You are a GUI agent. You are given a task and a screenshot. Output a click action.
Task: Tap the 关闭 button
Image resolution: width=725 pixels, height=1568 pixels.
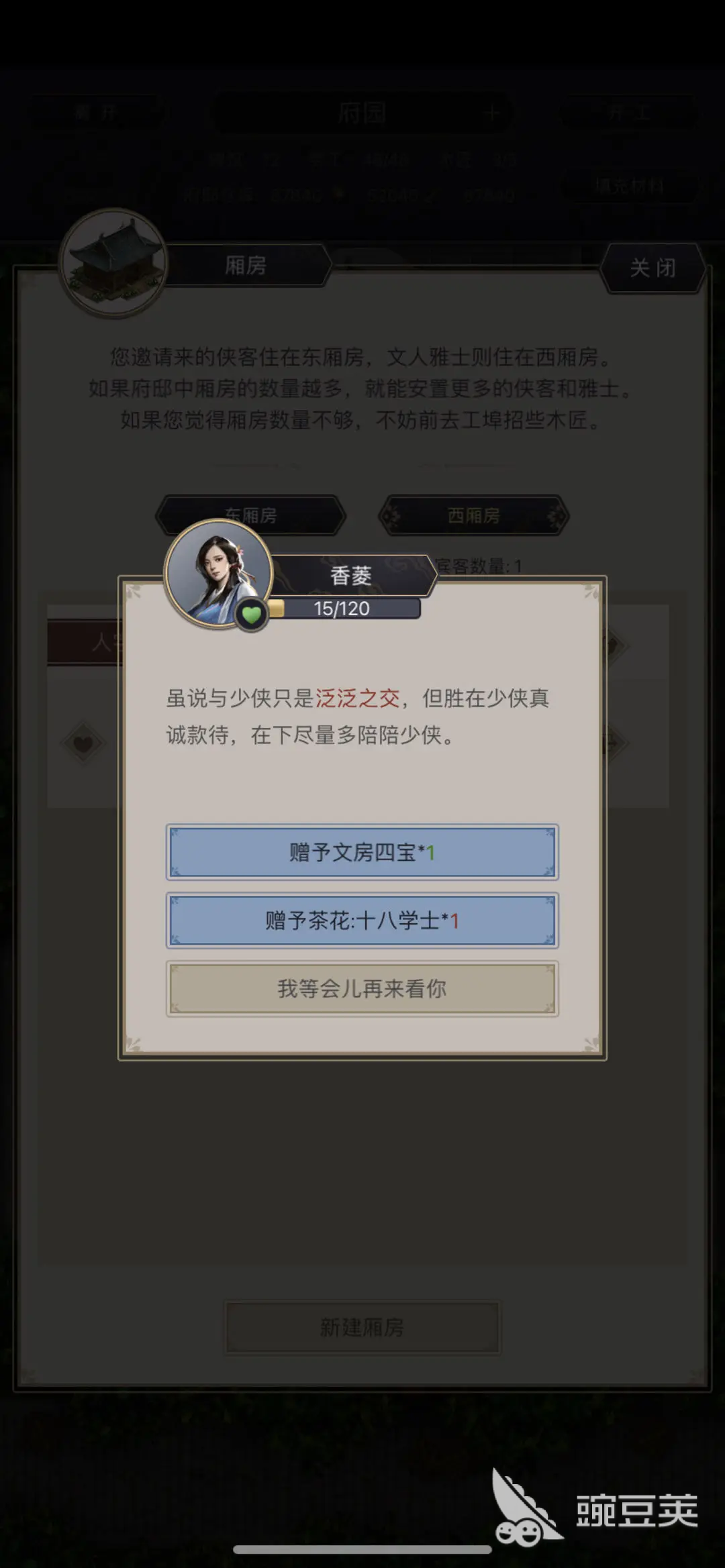pos(652,268)
